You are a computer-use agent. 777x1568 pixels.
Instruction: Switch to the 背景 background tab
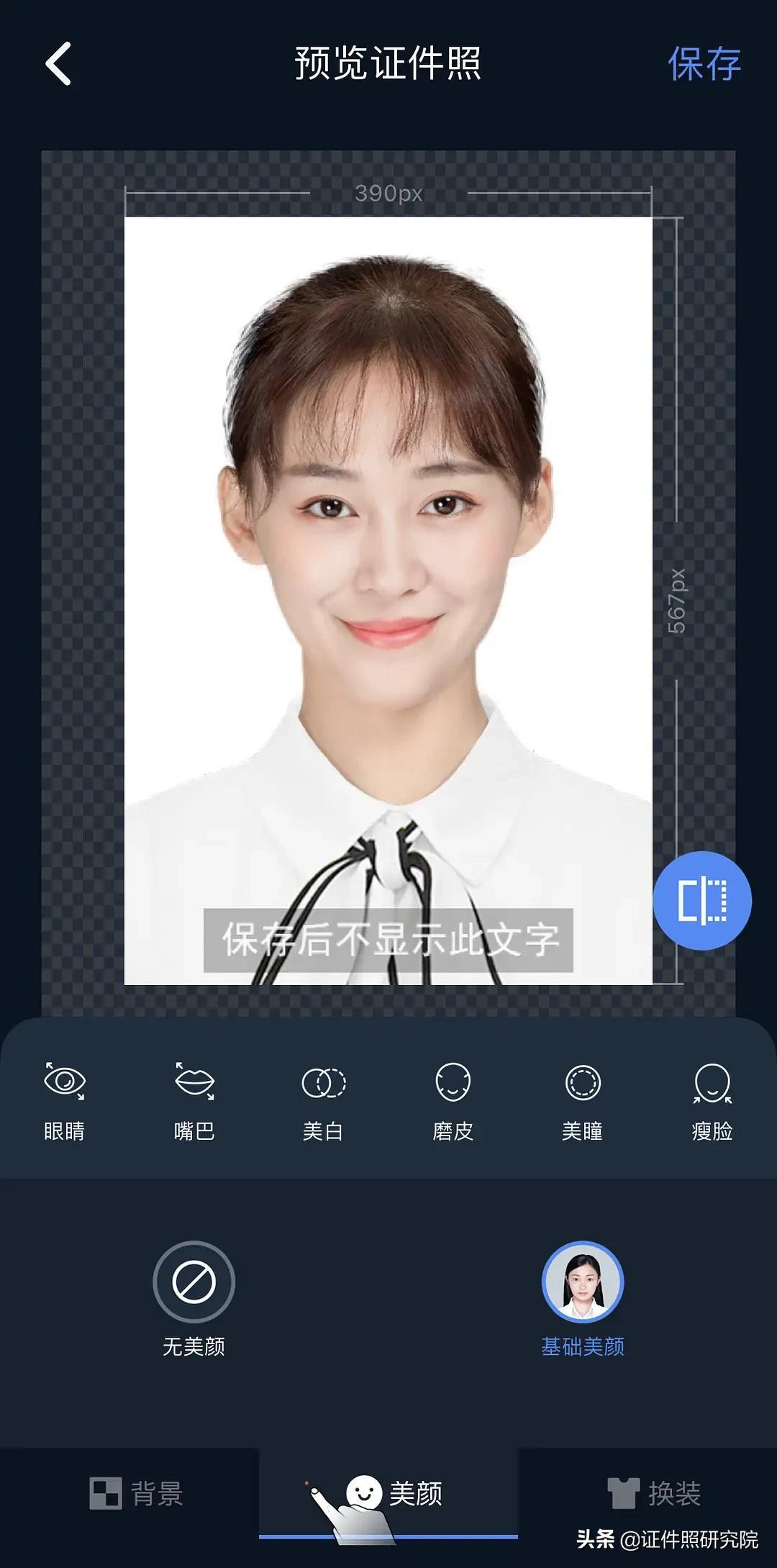137,1493
